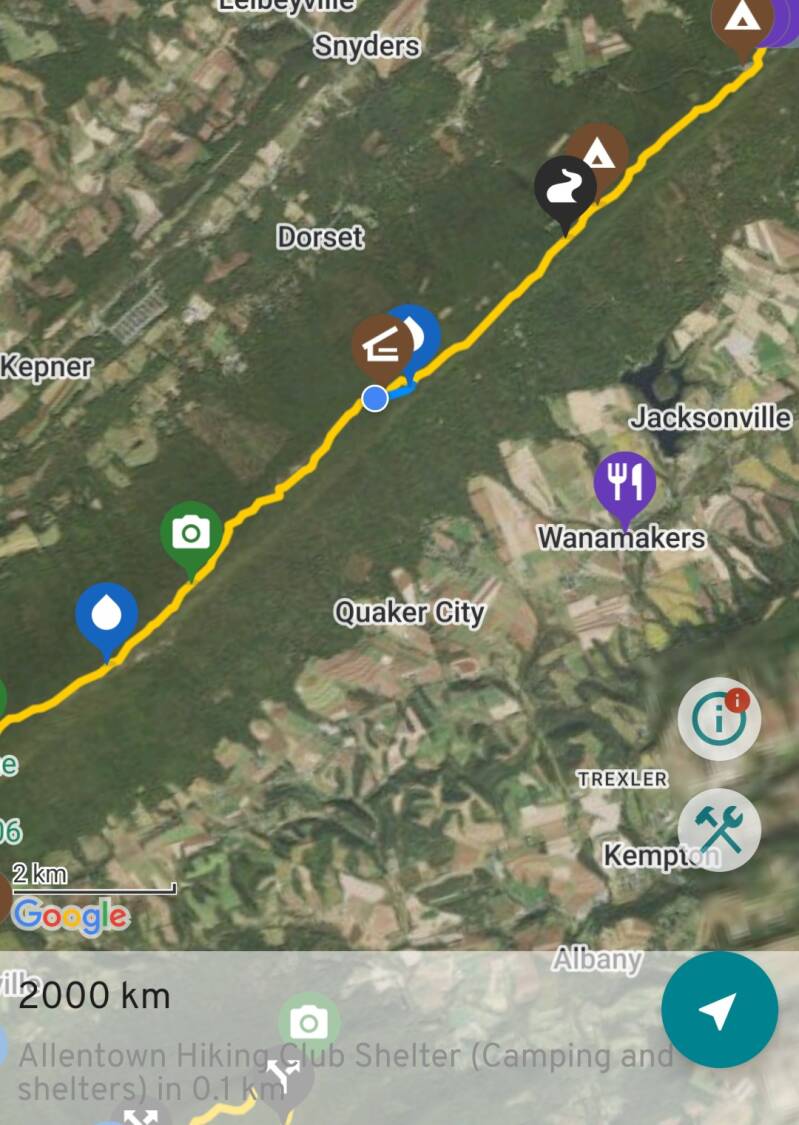This screenshot has height=1125, width=799.
Task: Tap the green camera viewpoint marker
Action: coord(191,533)
